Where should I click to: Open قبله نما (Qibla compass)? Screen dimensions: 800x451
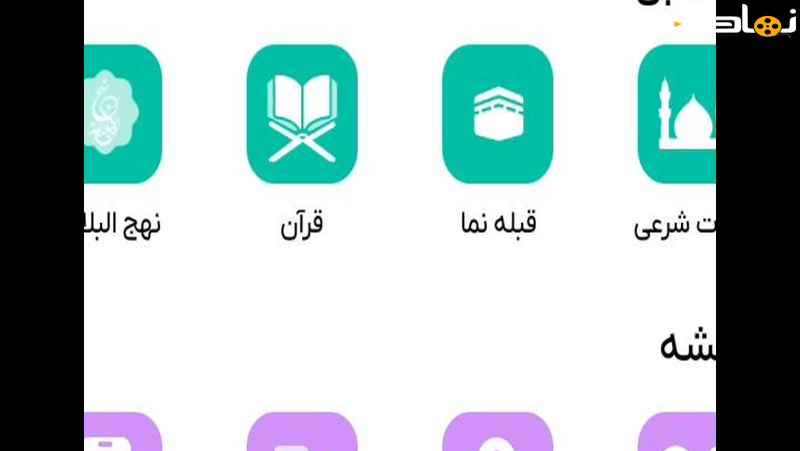pos(497,114)
